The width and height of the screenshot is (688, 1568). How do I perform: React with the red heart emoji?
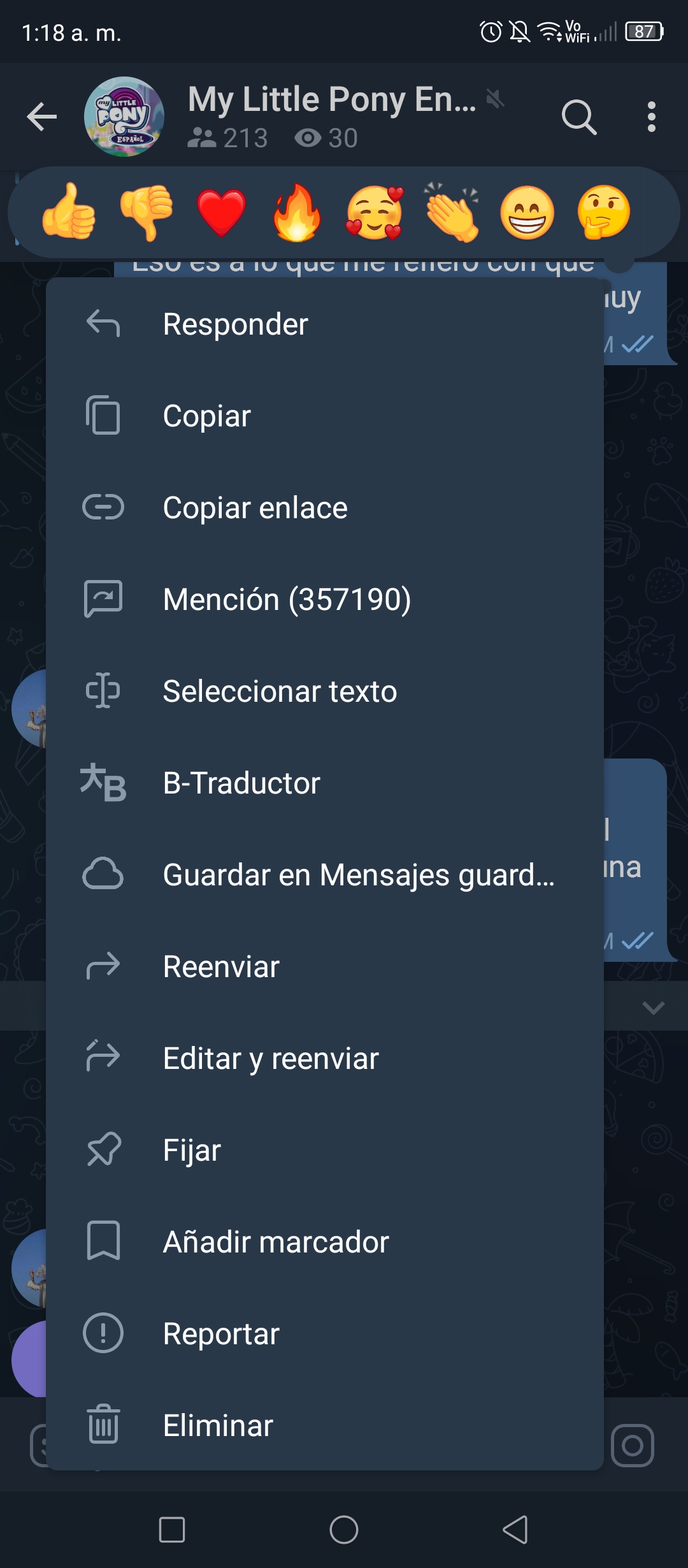click(222, 212)
